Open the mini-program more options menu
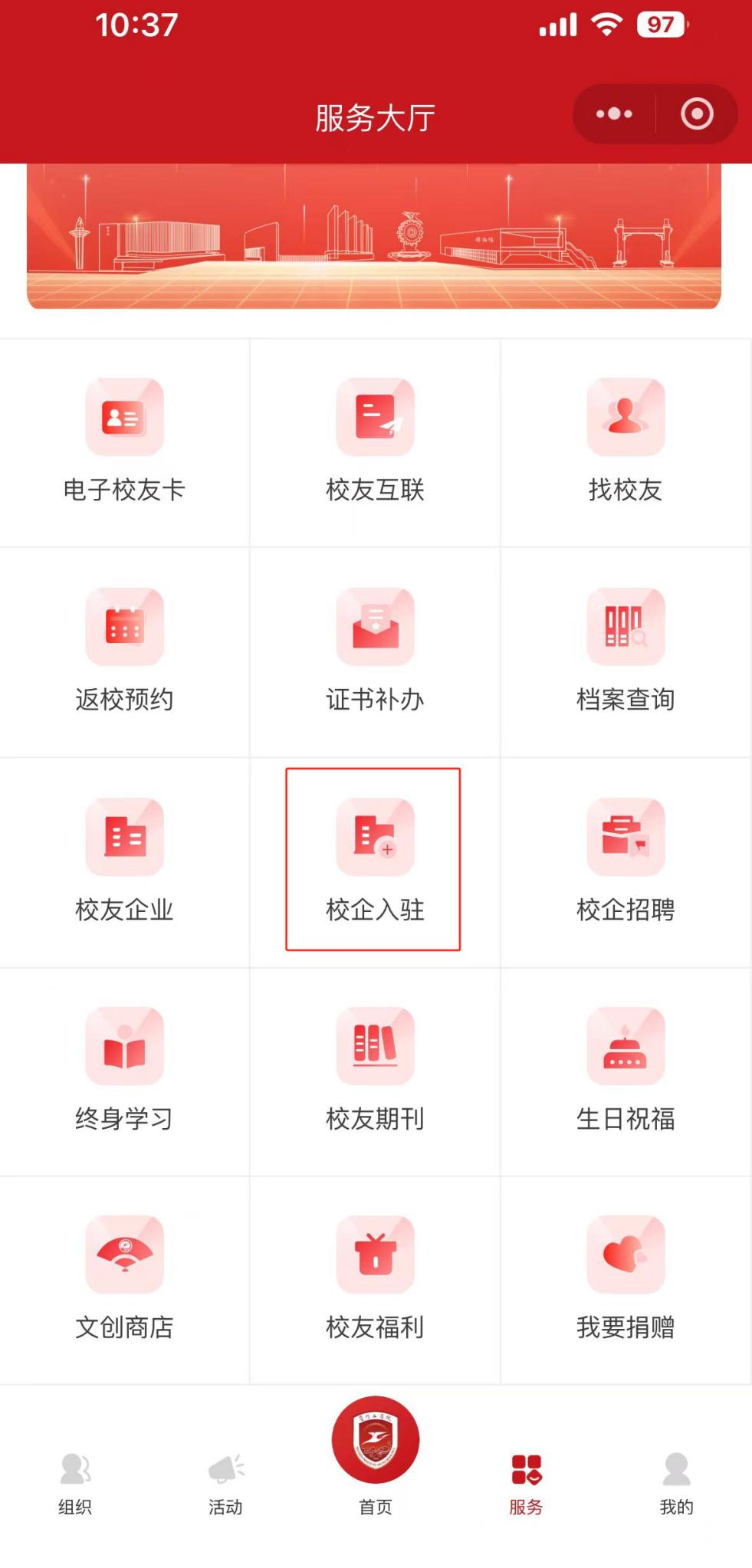Image resolution: width=752 pixels, height=1568 pixels. [612, 113]
